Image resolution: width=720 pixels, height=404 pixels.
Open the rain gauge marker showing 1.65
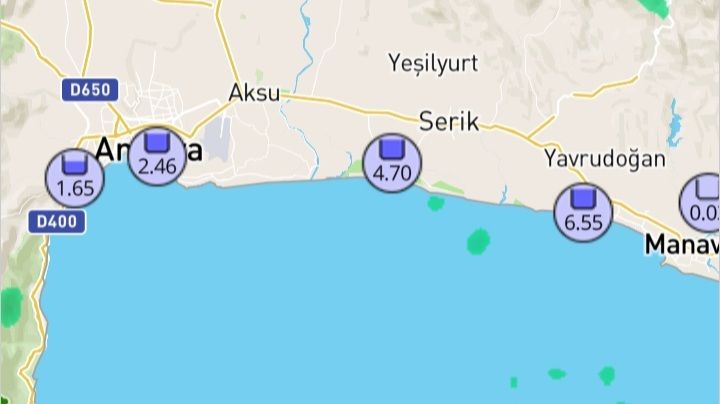coord(75,177)
